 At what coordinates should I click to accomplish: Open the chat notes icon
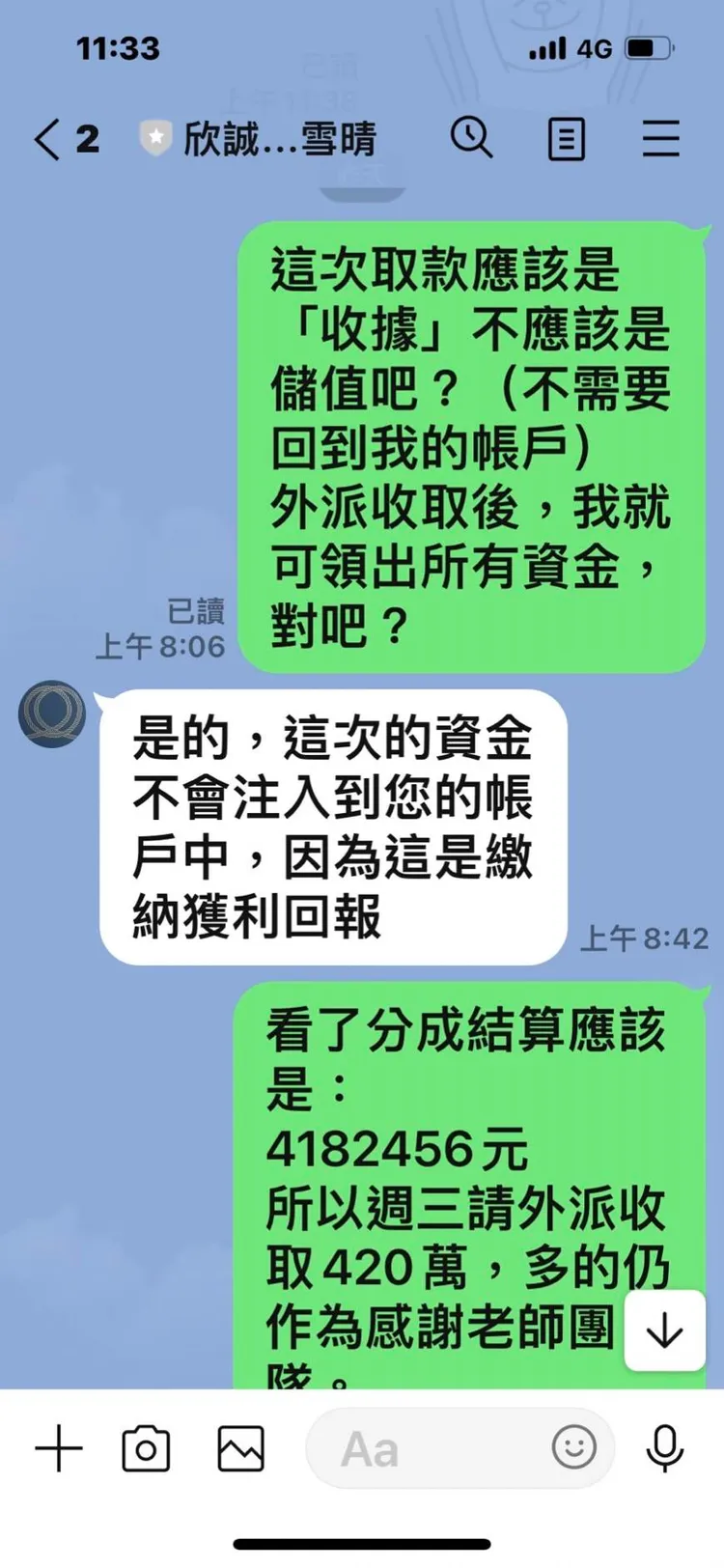pyautogui.click(x=566, y=140)
